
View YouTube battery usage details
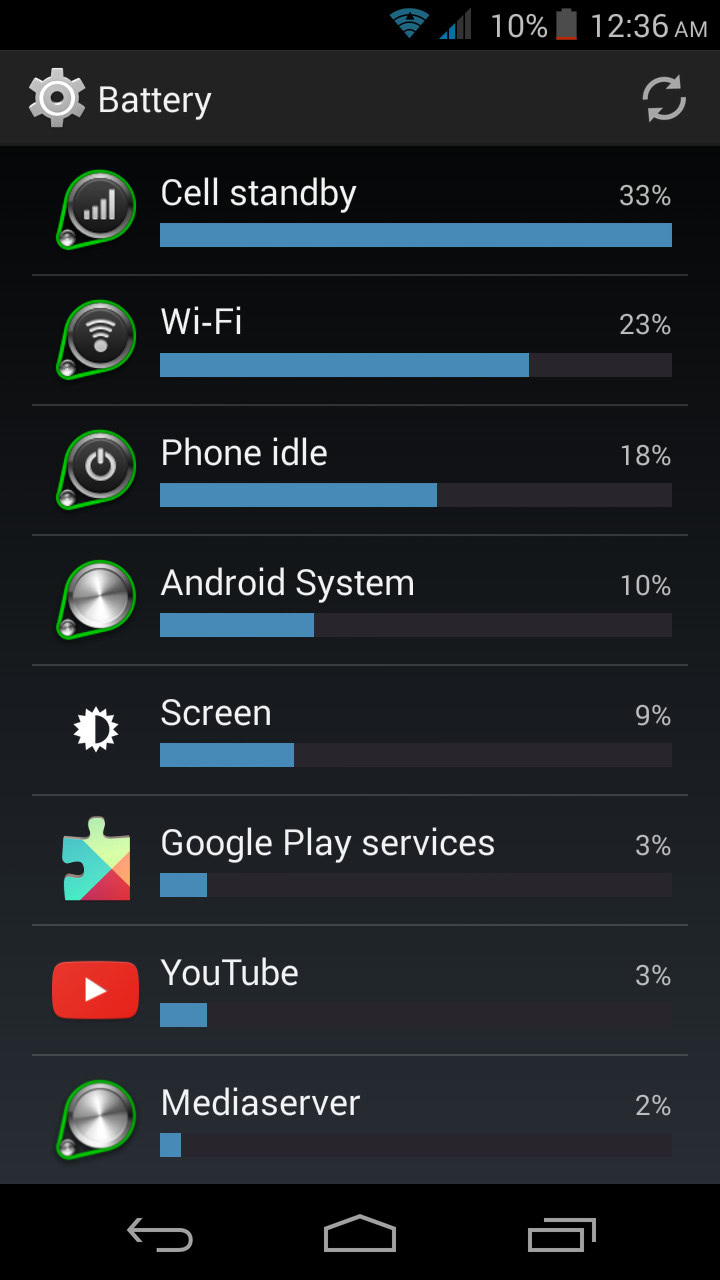click(360, 991)
